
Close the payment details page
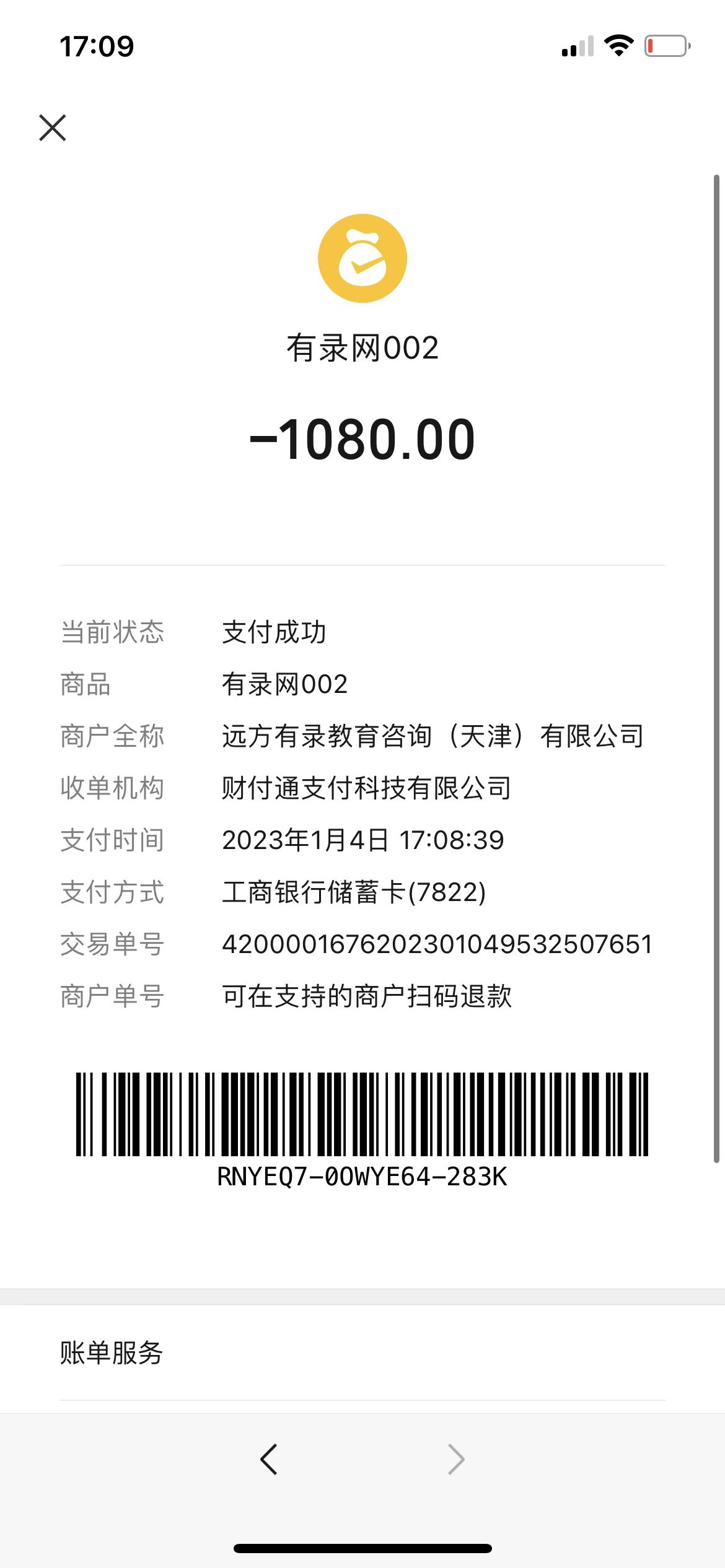coord(53,128)
